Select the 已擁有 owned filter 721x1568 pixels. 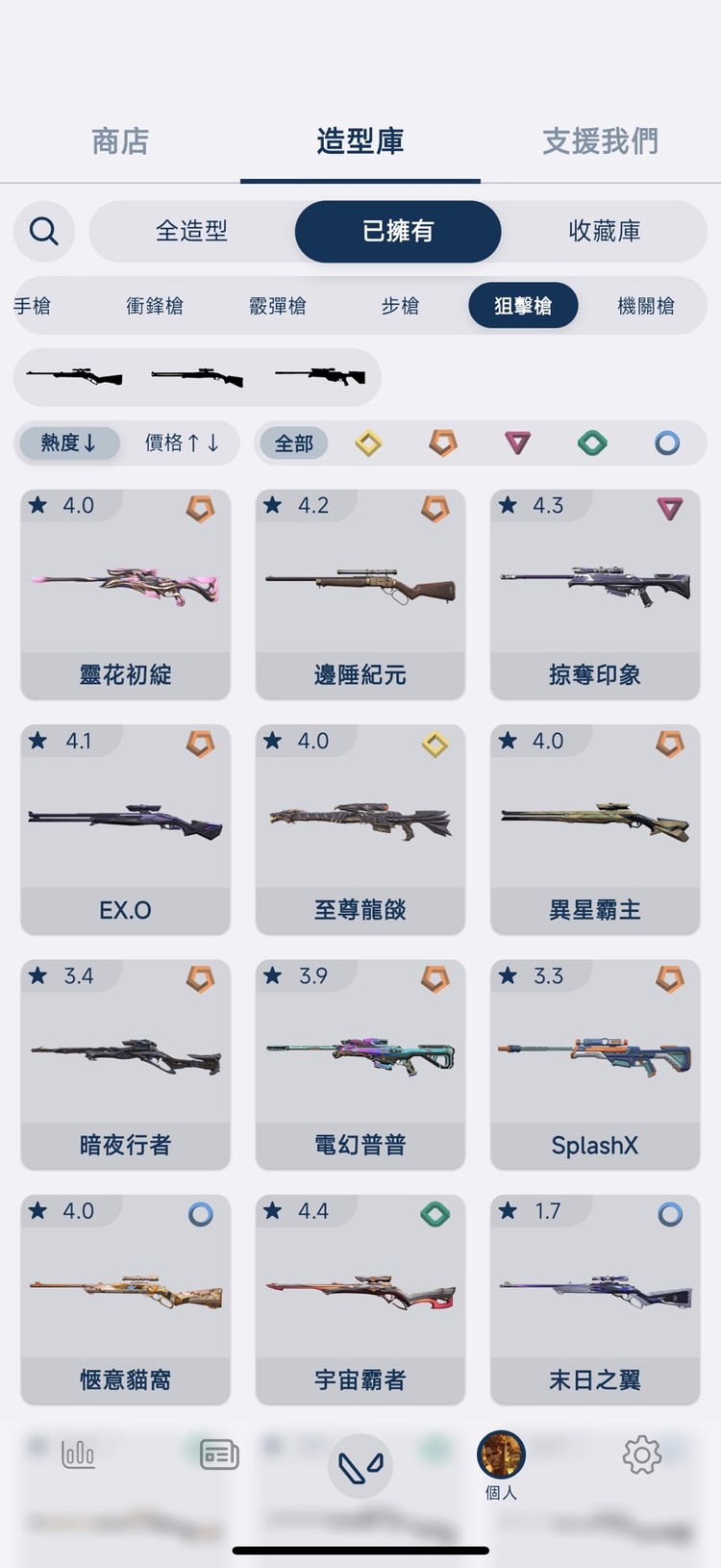(397, 232)
